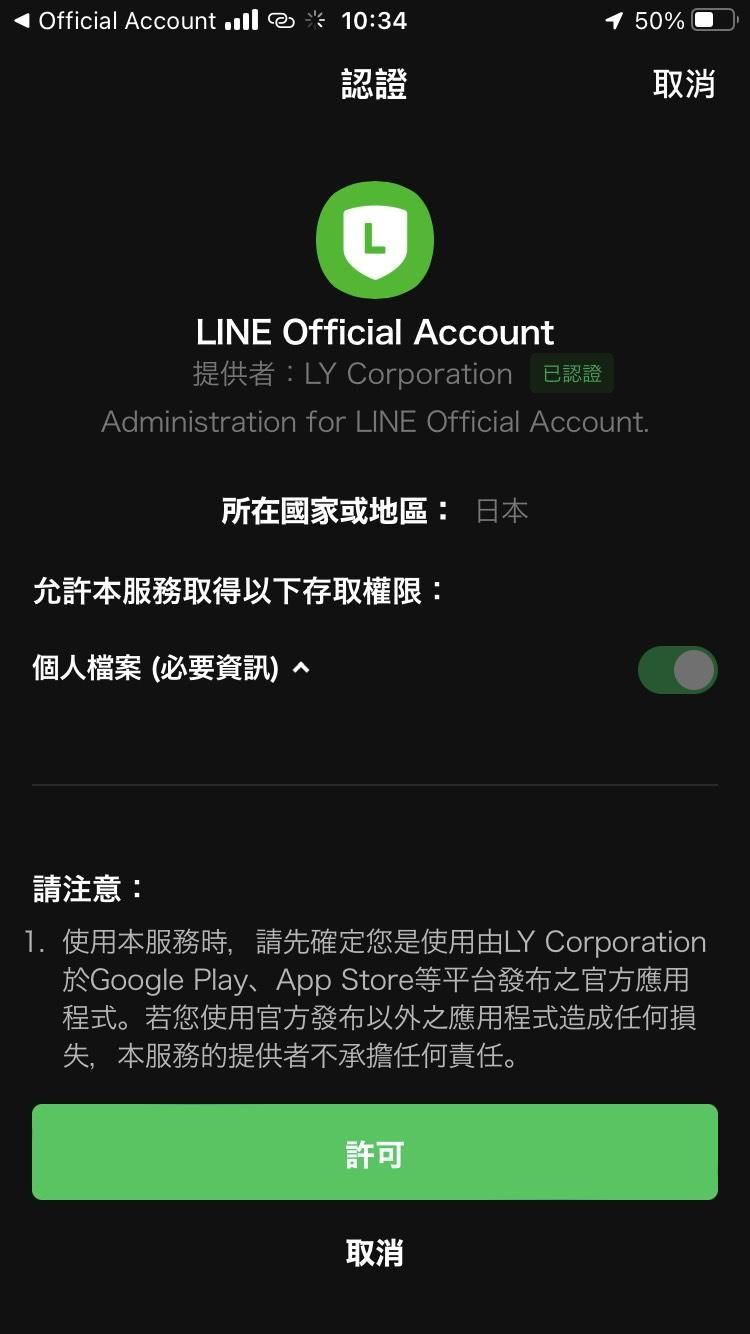The height and width of the screenshot is (1334, 750).
Task: Tap 取消 below the 許可 button
Action: coord(375,1252)
